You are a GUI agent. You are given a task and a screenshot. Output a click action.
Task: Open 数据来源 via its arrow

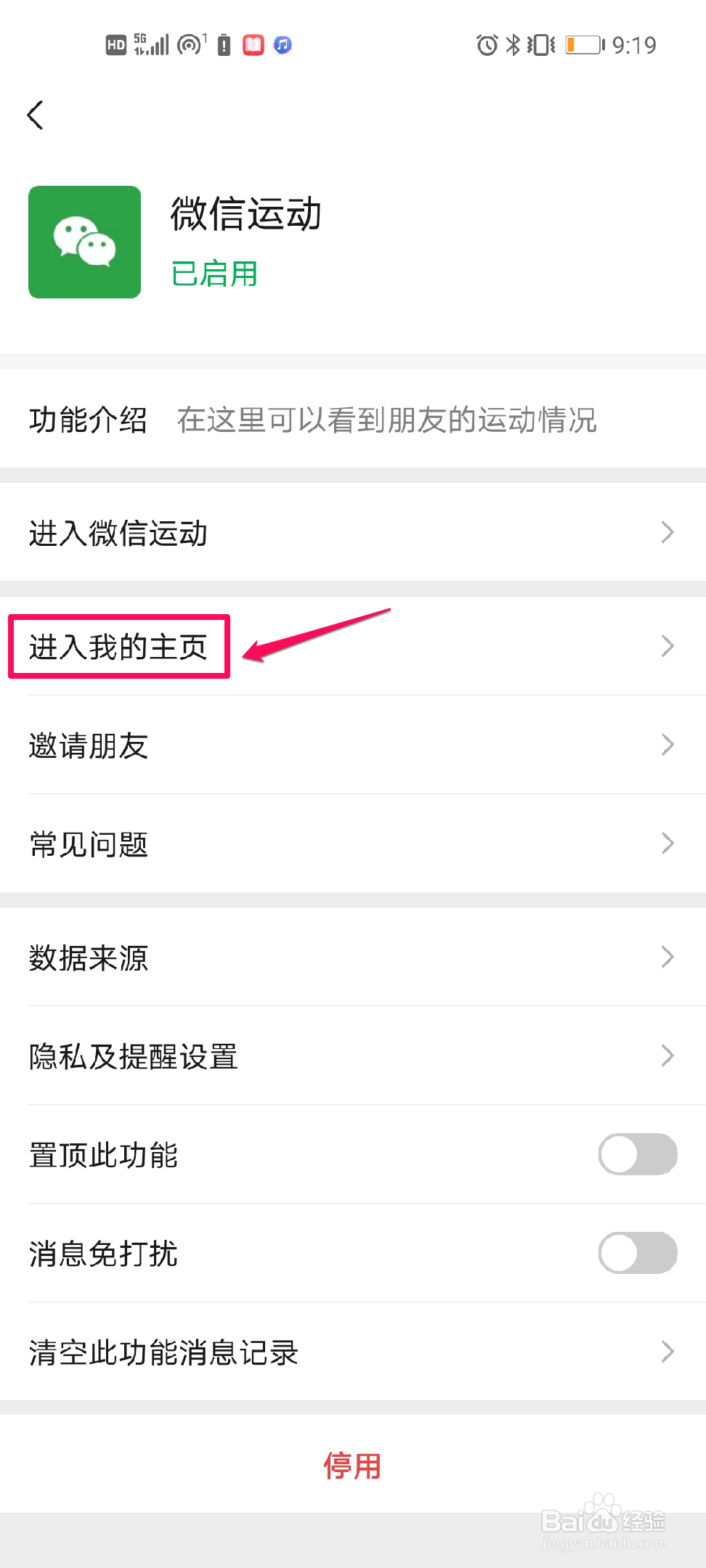[668, 957]
